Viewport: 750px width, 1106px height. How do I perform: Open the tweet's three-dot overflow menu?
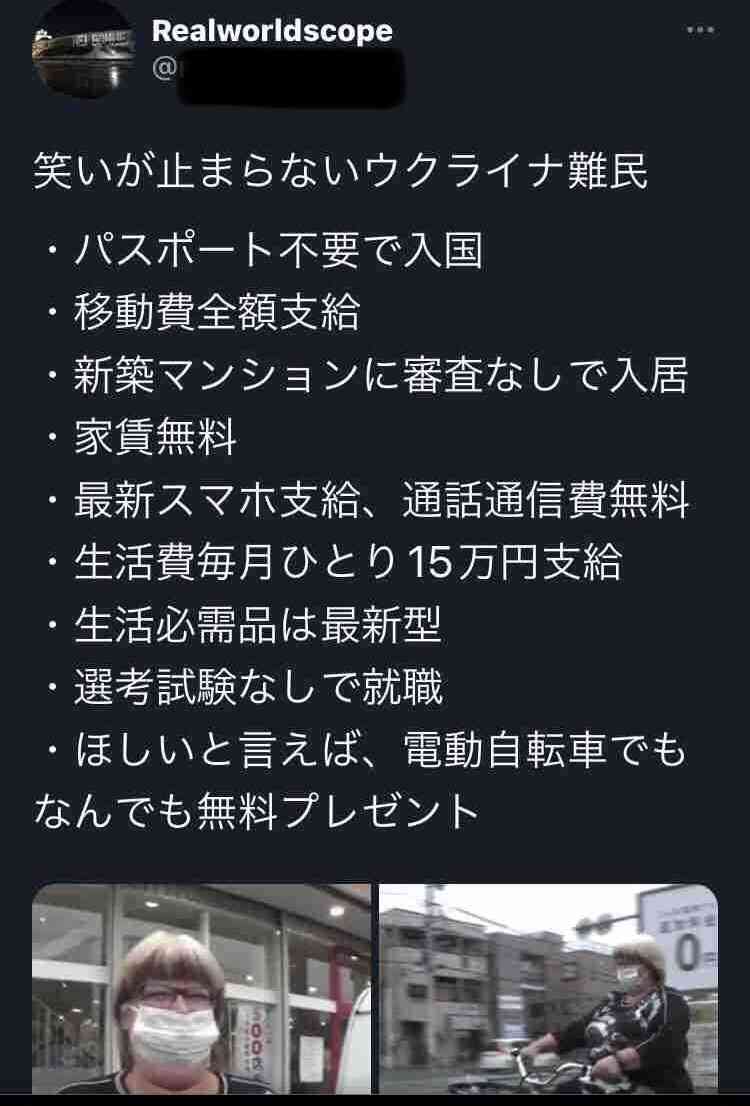[700, 30]
